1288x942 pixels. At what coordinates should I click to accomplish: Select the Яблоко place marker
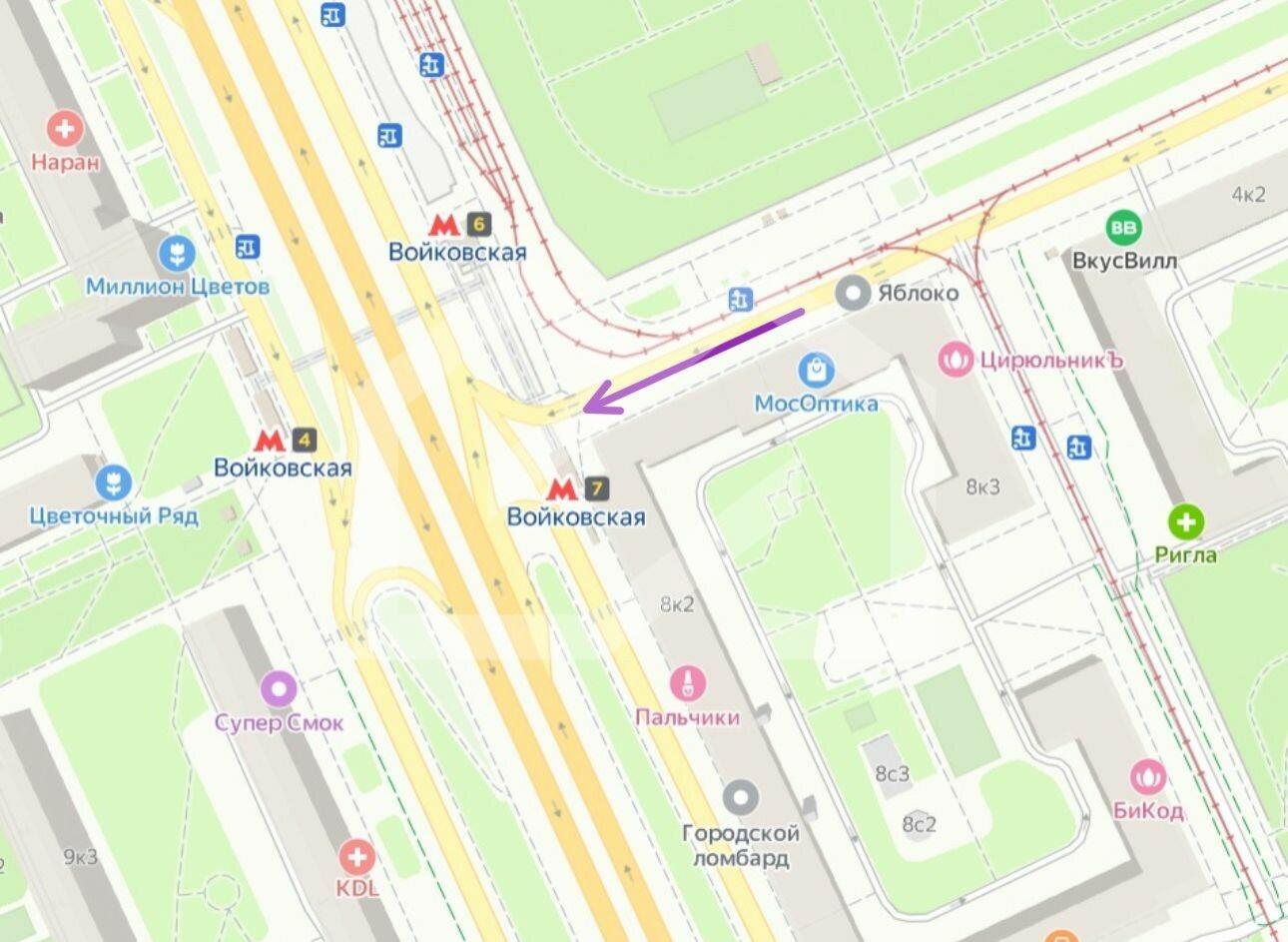point(853,293)
